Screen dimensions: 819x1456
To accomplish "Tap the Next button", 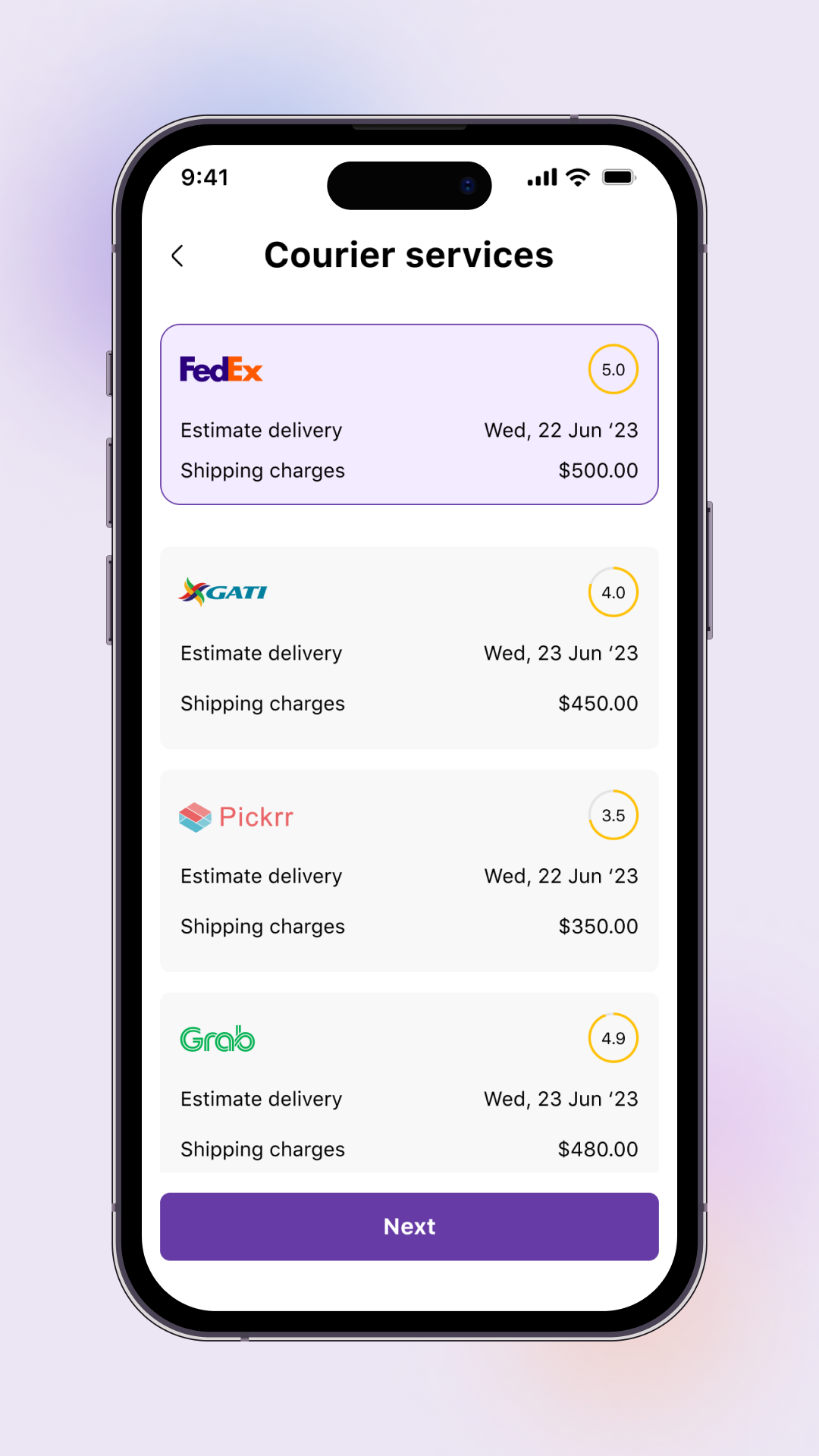I will pyautogui.click(x=409, y=1226).
